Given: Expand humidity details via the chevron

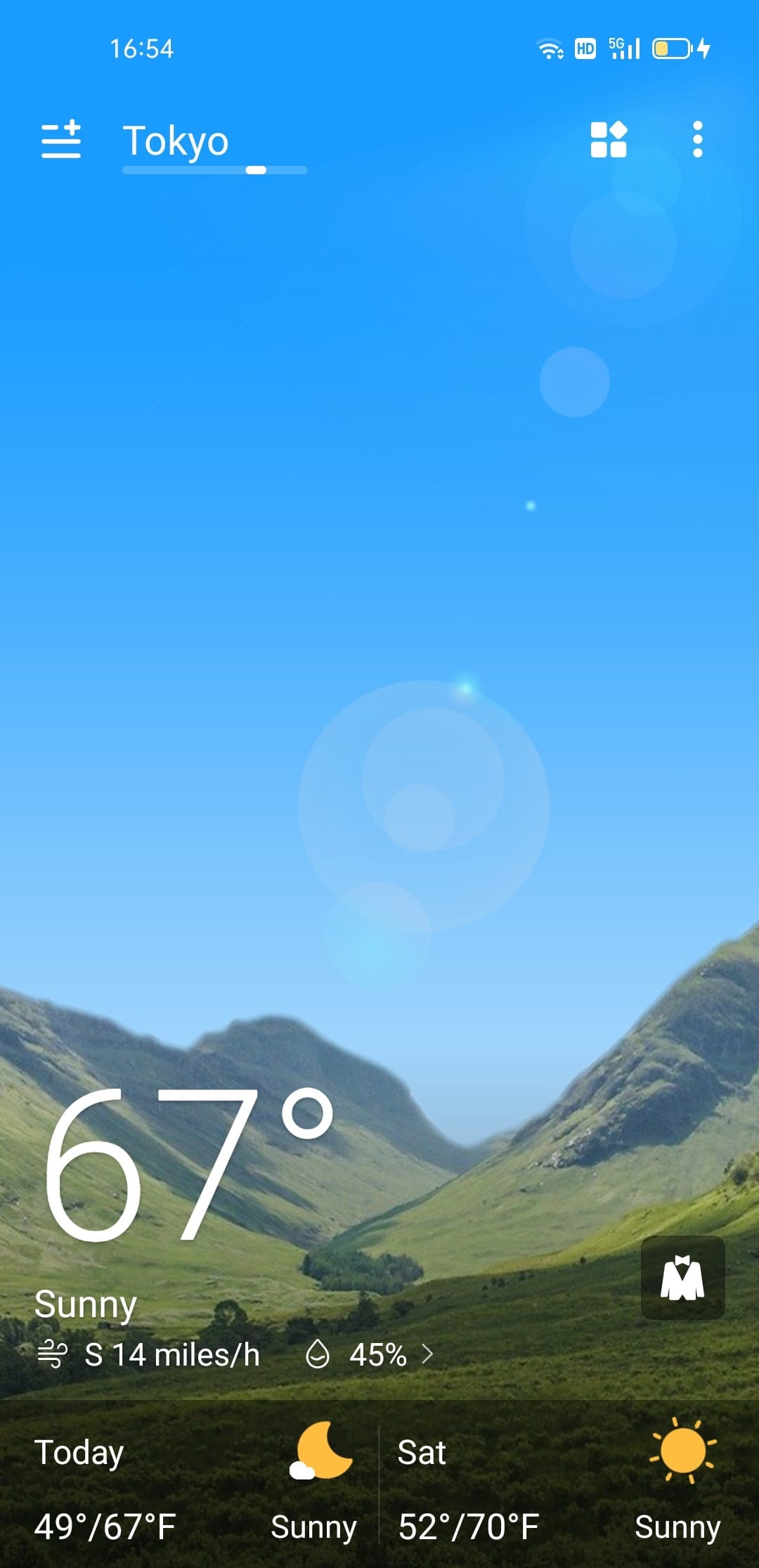Looking at the screenshot, I should pos(429,1354).
